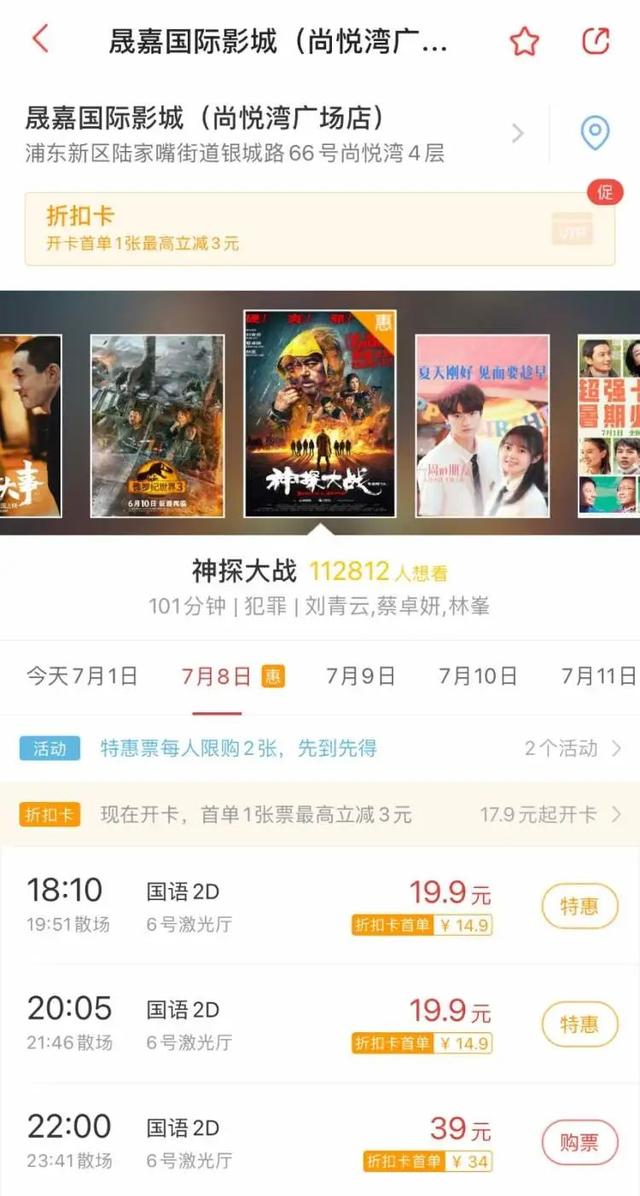This screenshot has width=640, height=1196.
Task: Switch to 今天7月1日 date tab
Action: (82, 676)
